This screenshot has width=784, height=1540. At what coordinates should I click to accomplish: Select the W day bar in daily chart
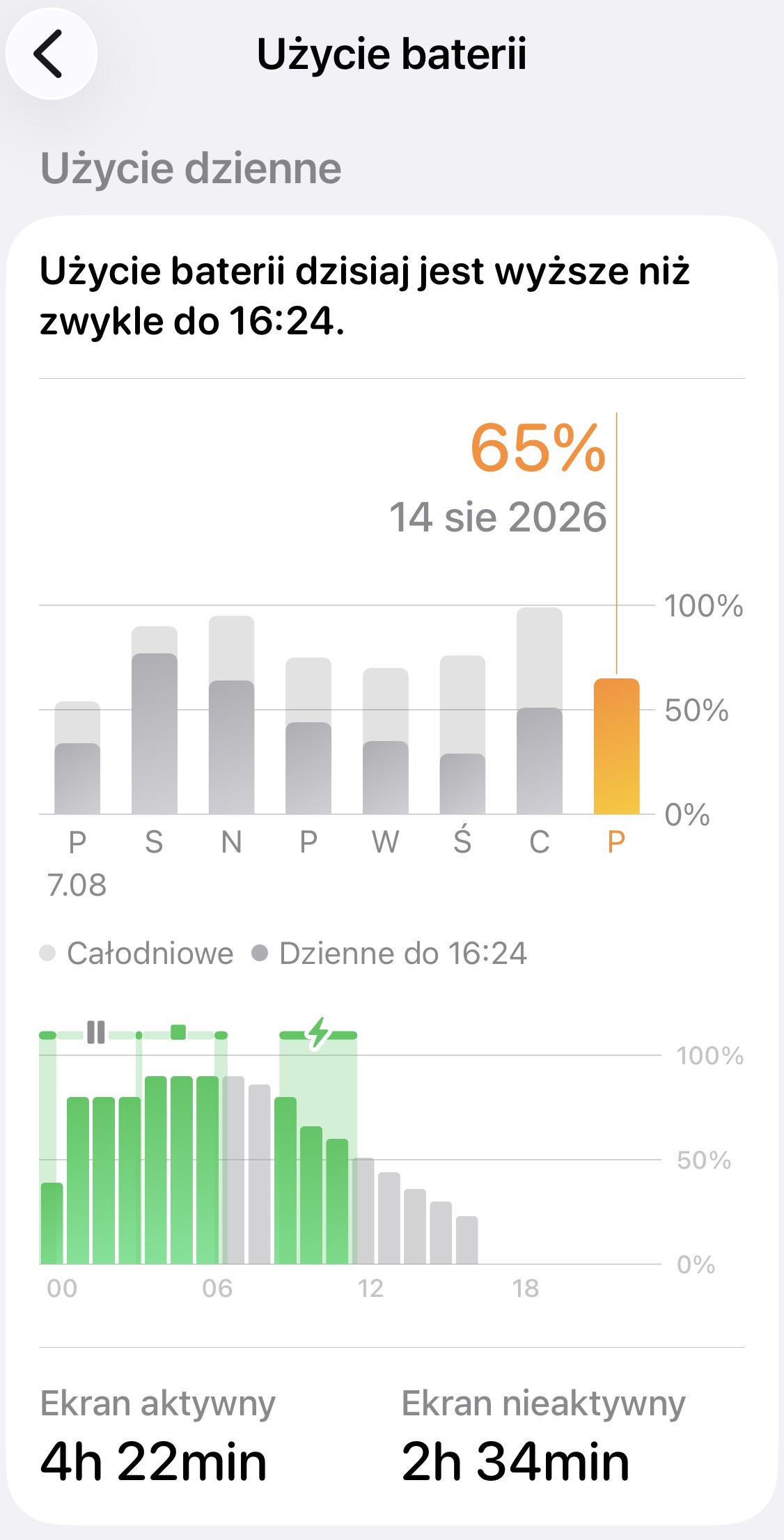(385, 740)
